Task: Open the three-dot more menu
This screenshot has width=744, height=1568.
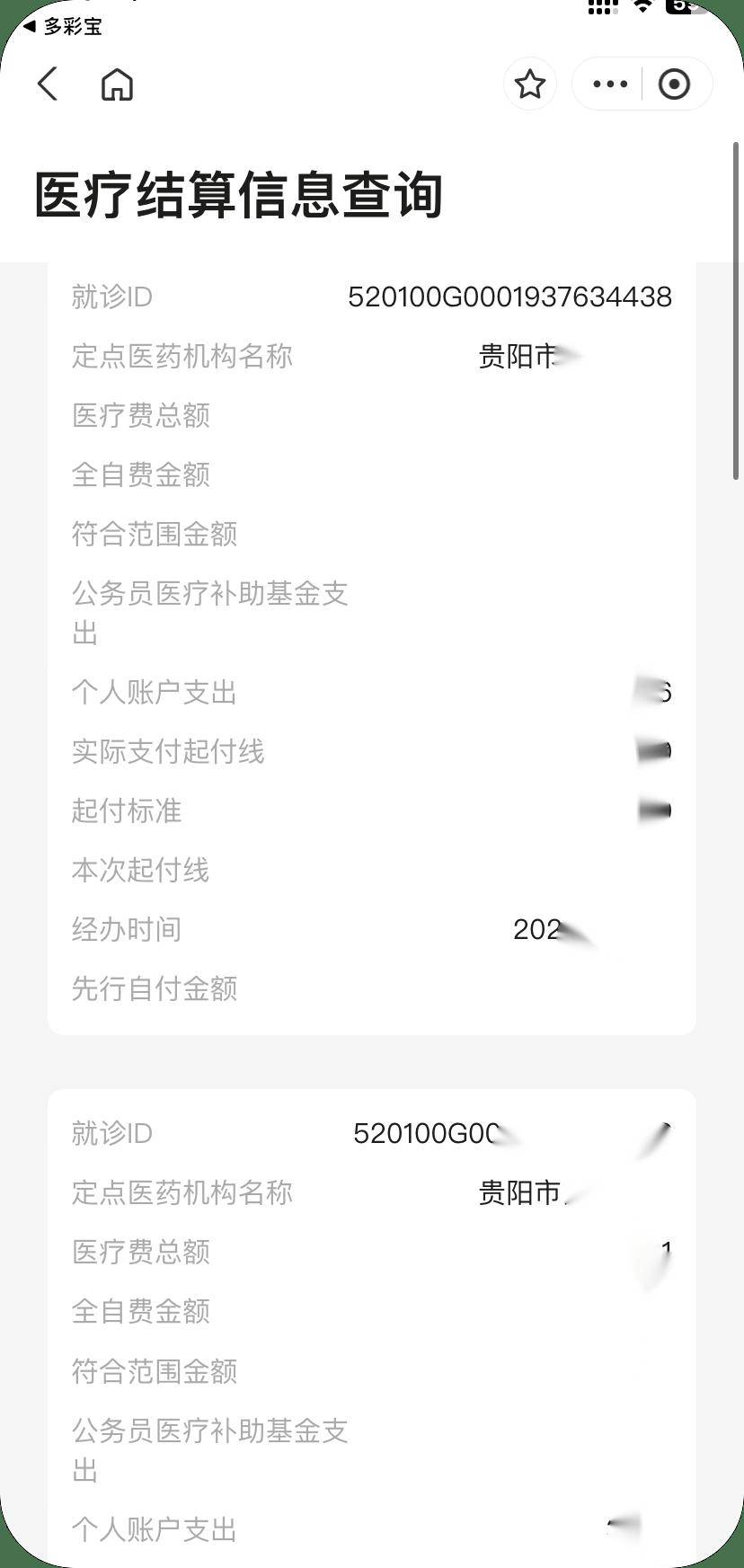Action: 610,84
